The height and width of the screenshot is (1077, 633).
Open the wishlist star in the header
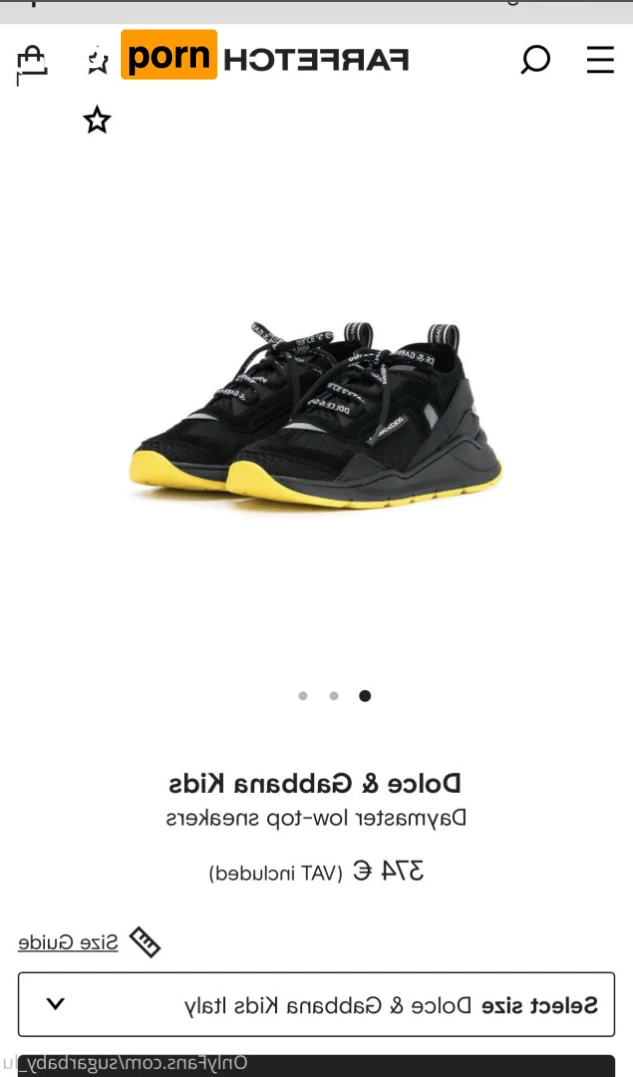click(x=97, y=62)
